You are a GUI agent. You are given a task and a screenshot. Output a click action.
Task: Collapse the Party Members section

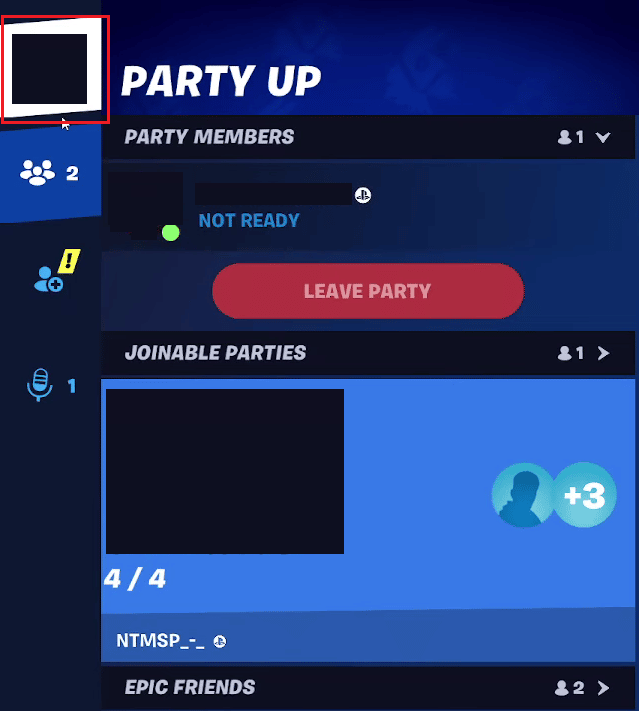(603, 137)
